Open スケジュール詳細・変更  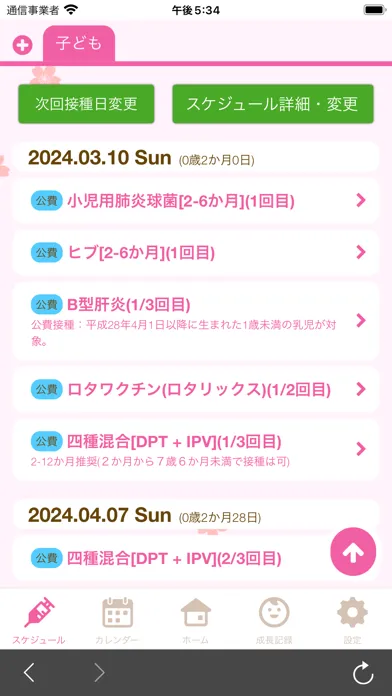coord(273,104)
